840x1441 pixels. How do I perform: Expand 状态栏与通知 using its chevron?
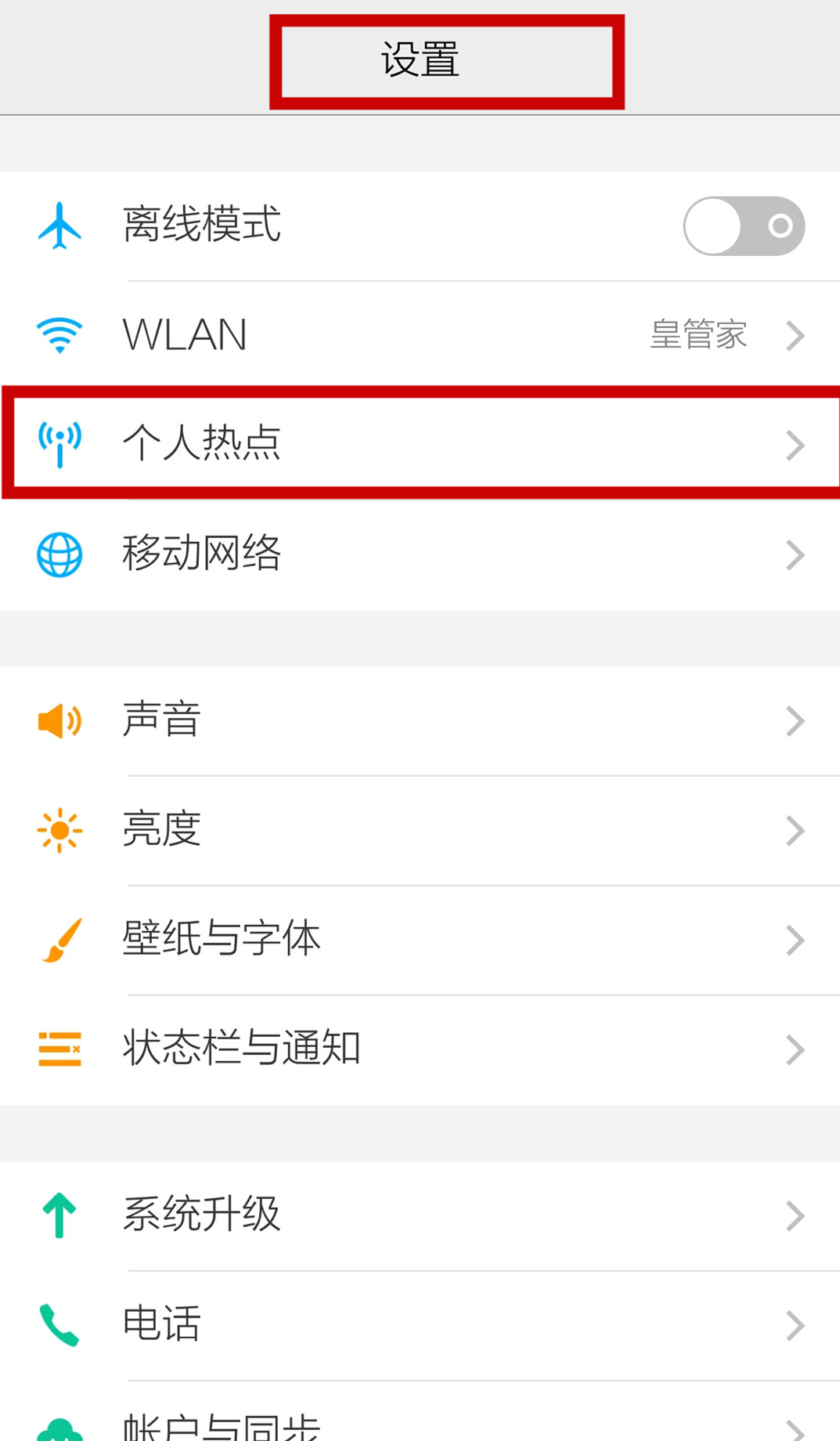point(795,1049)
